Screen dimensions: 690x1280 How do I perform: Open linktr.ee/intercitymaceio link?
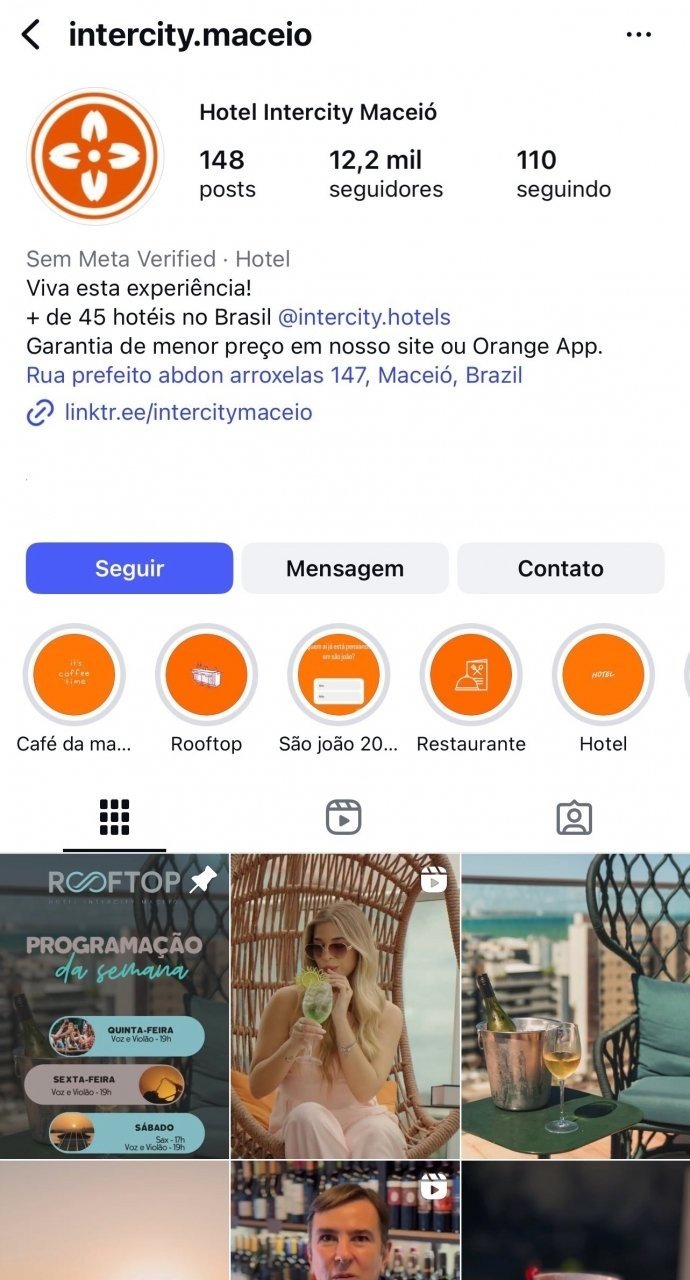coord(188,412)
